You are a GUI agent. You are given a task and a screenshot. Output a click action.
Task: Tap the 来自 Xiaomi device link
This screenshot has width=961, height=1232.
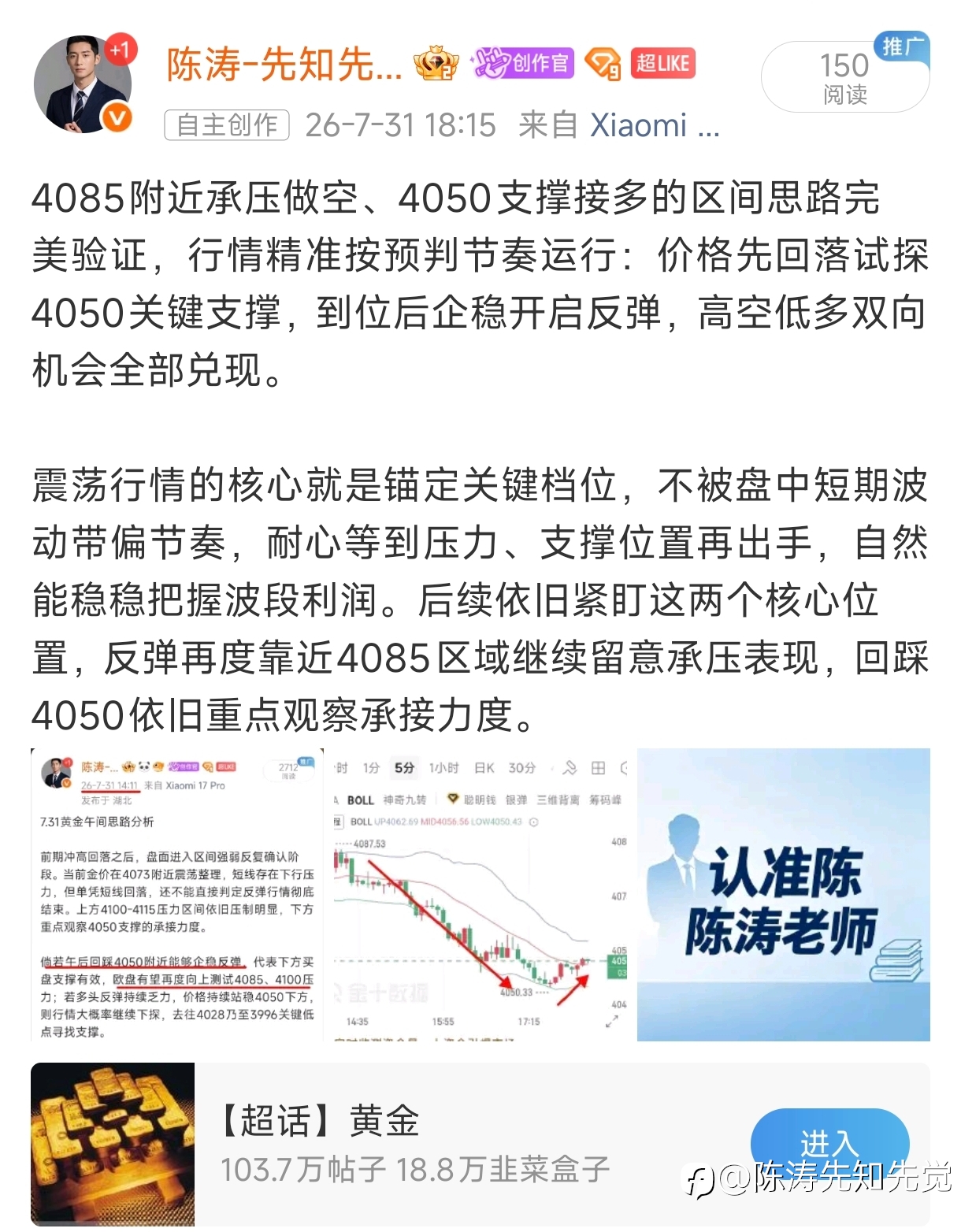[x=619, y=125]
